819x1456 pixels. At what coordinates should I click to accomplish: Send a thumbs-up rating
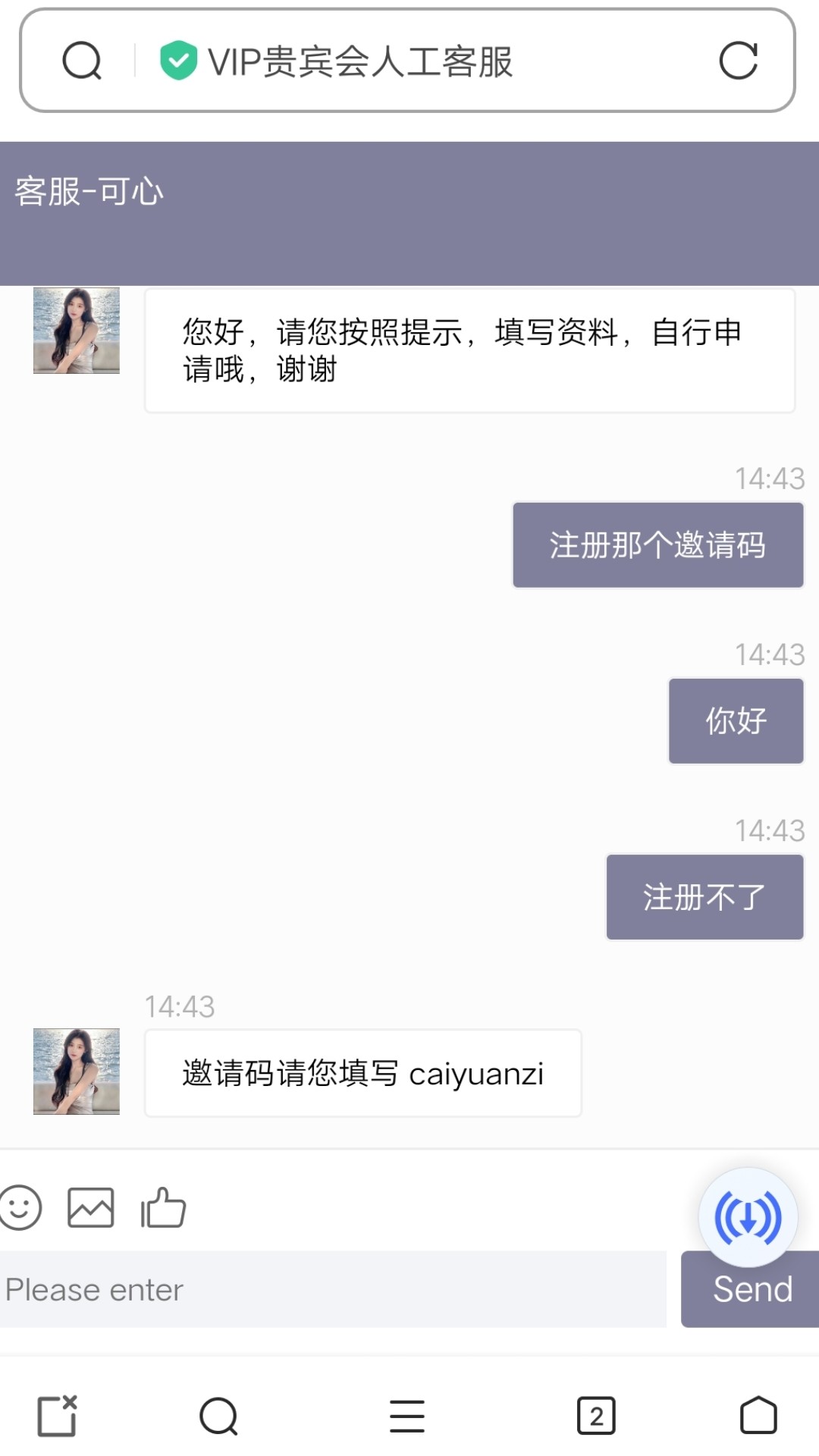163,1207
